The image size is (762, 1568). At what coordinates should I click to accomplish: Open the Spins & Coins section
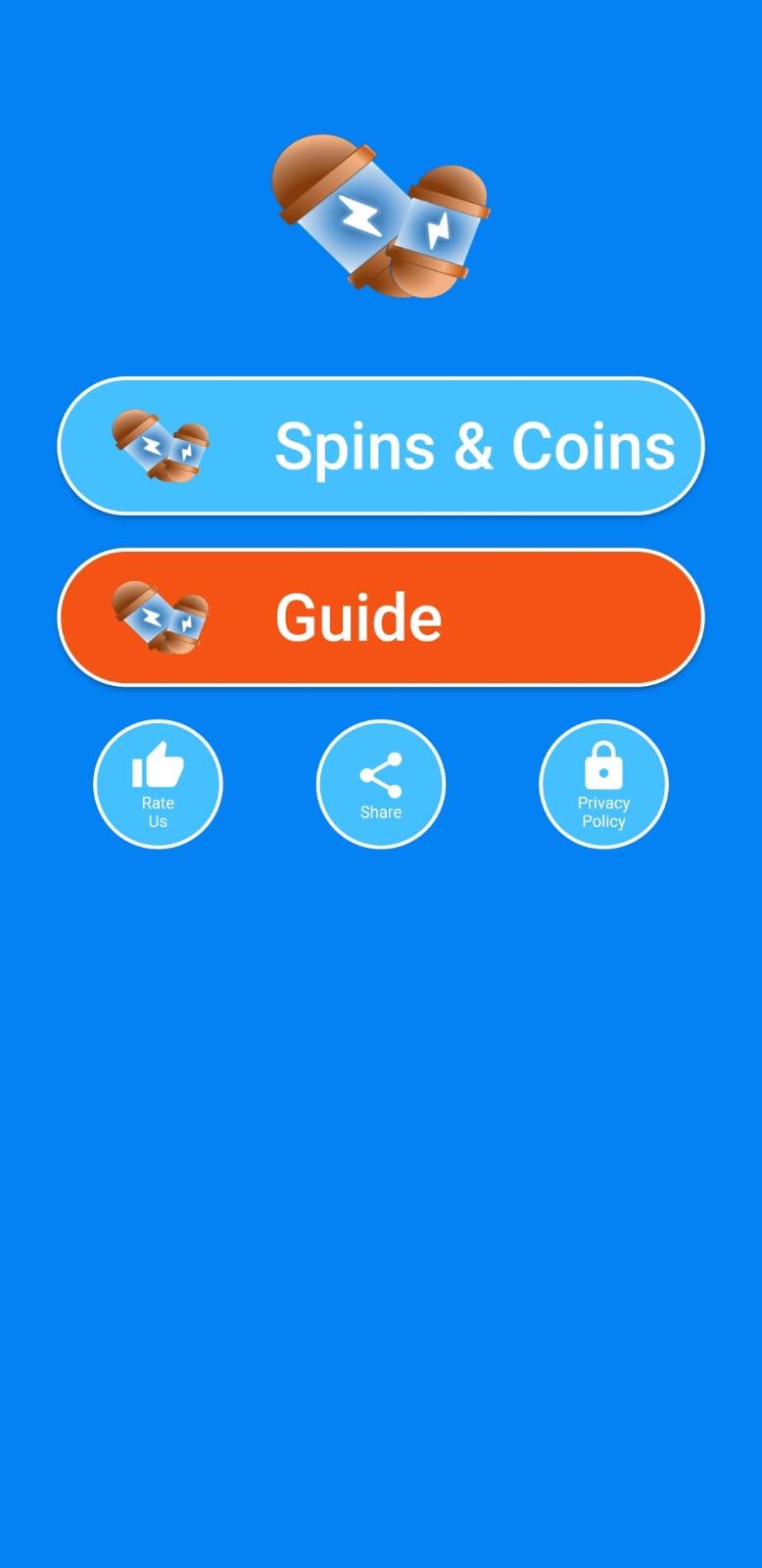tap(381, 446)
